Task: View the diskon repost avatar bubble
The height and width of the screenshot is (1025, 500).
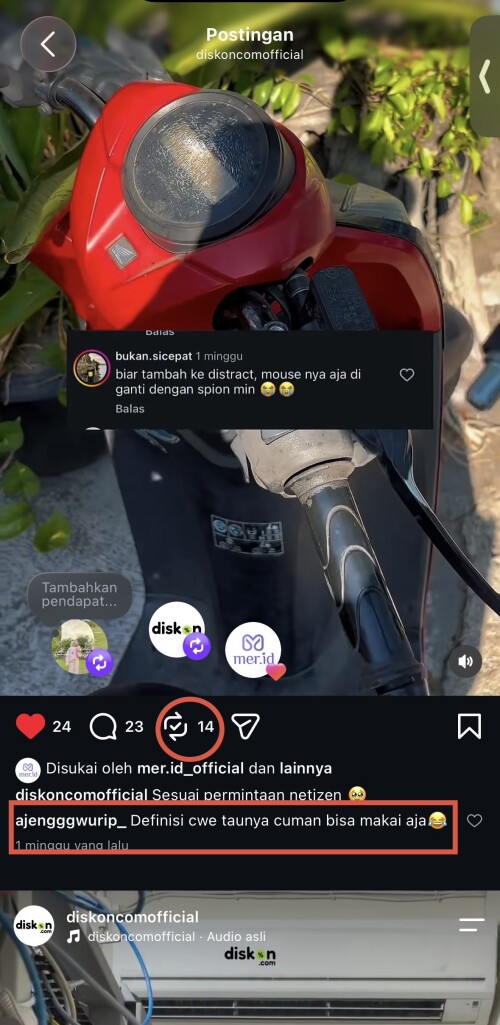Action: (178, 630)
